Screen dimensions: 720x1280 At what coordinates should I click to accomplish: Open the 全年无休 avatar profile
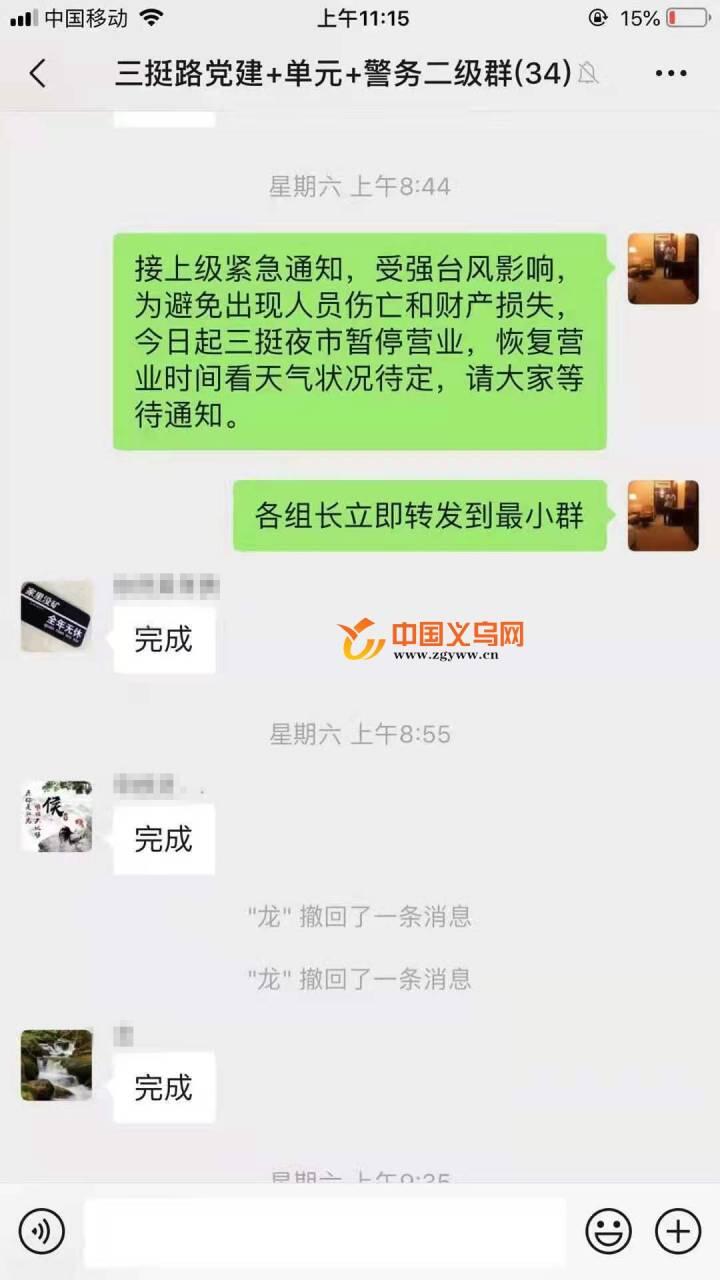[x=56, y=616]
